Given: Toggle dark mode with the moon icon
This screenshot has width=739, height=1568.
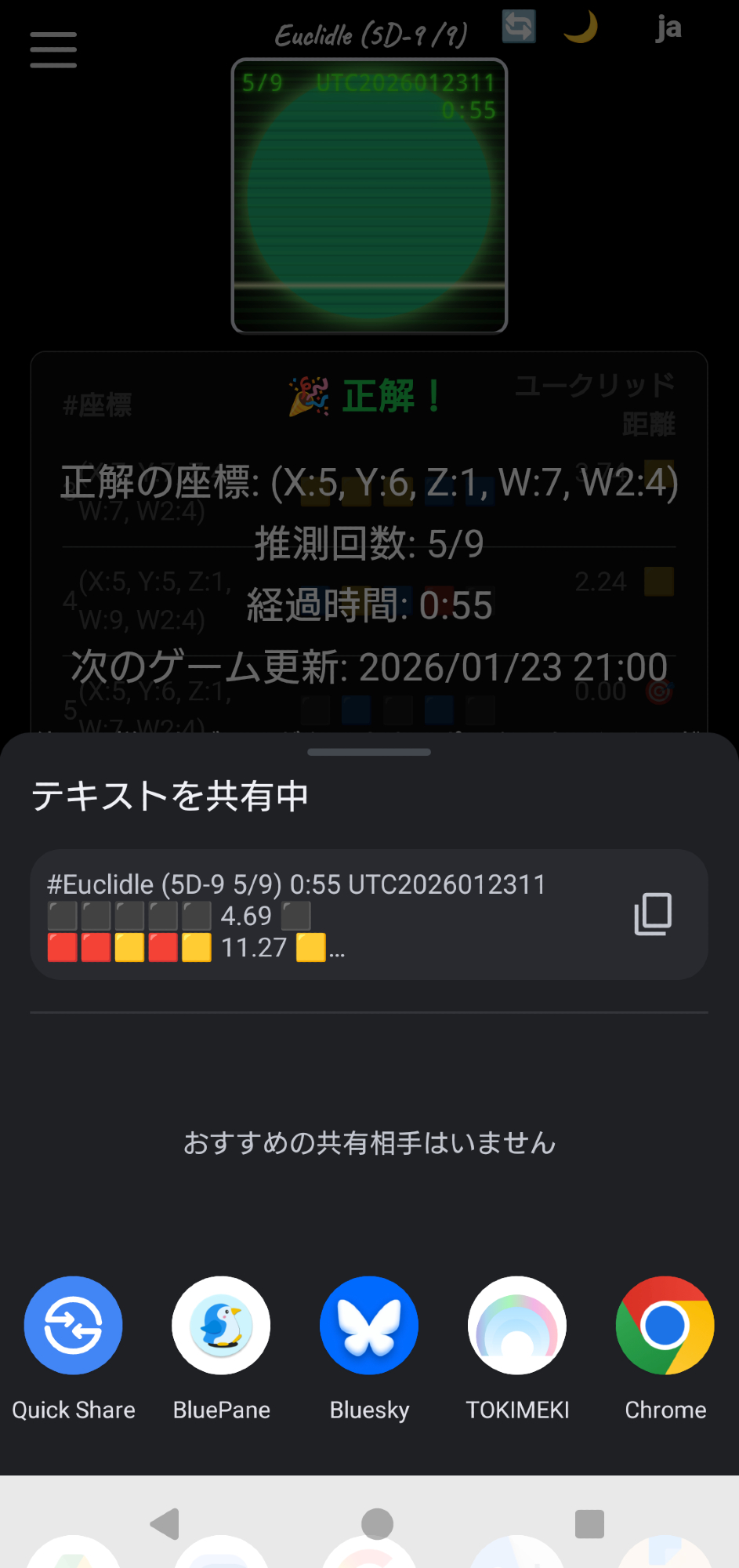Looking at the screenshot, I should coord(581,28).
